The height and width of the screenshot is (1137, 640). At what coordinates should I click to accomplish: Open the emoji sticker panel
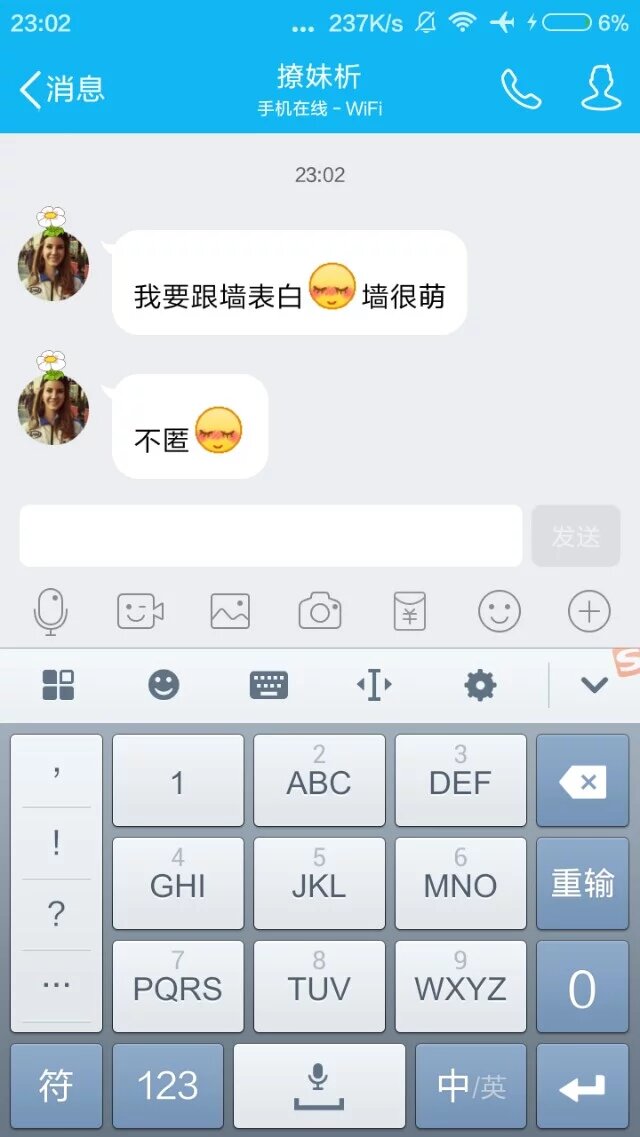tap(499, 610)
